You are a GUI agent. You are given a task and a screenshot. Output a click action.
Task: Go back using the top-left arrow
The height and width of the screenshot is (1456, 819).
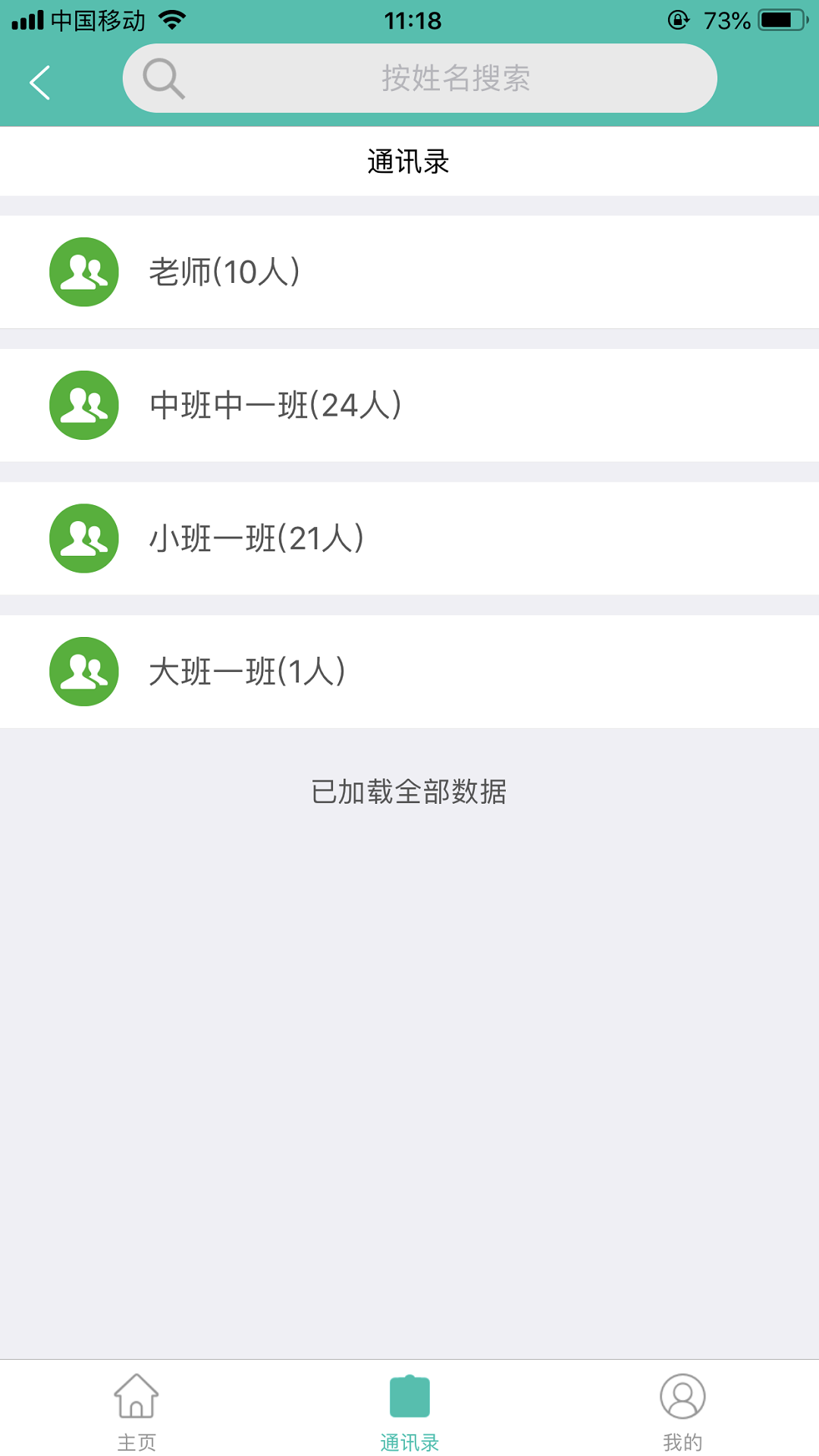(39, 82)
